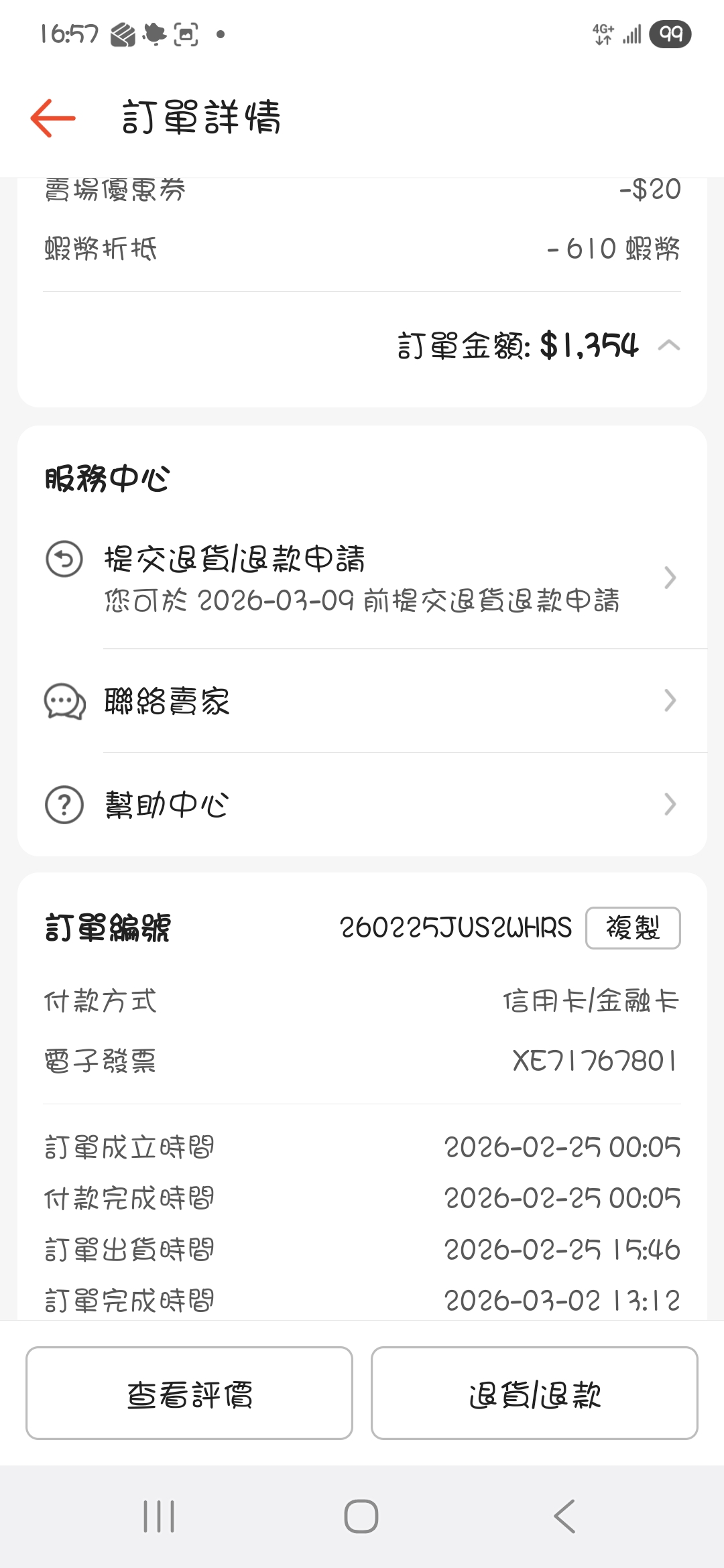Screen dimensions: 724x1568
Task: Open 提交退貨/退款申請 row
Action: (362, 578)
